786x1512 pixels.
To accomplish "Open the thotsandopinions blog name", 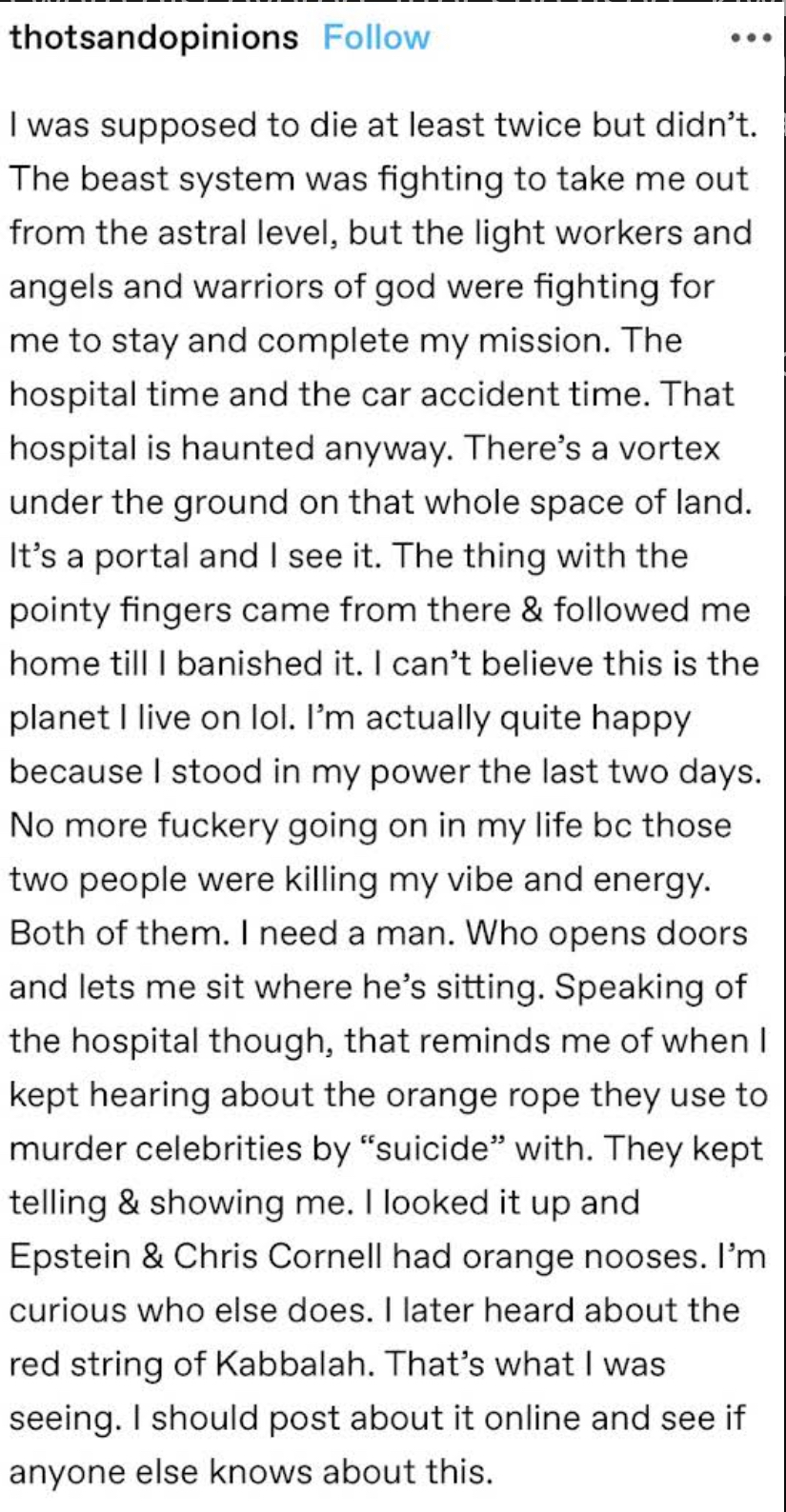I will [153, 38].
